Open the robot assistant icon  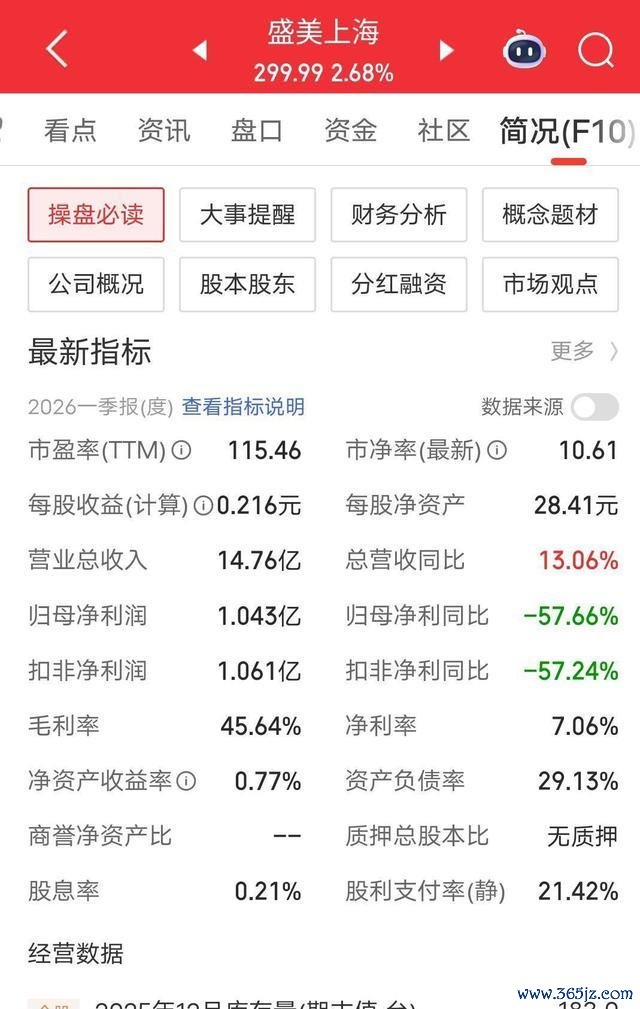(x=524, y=50)
